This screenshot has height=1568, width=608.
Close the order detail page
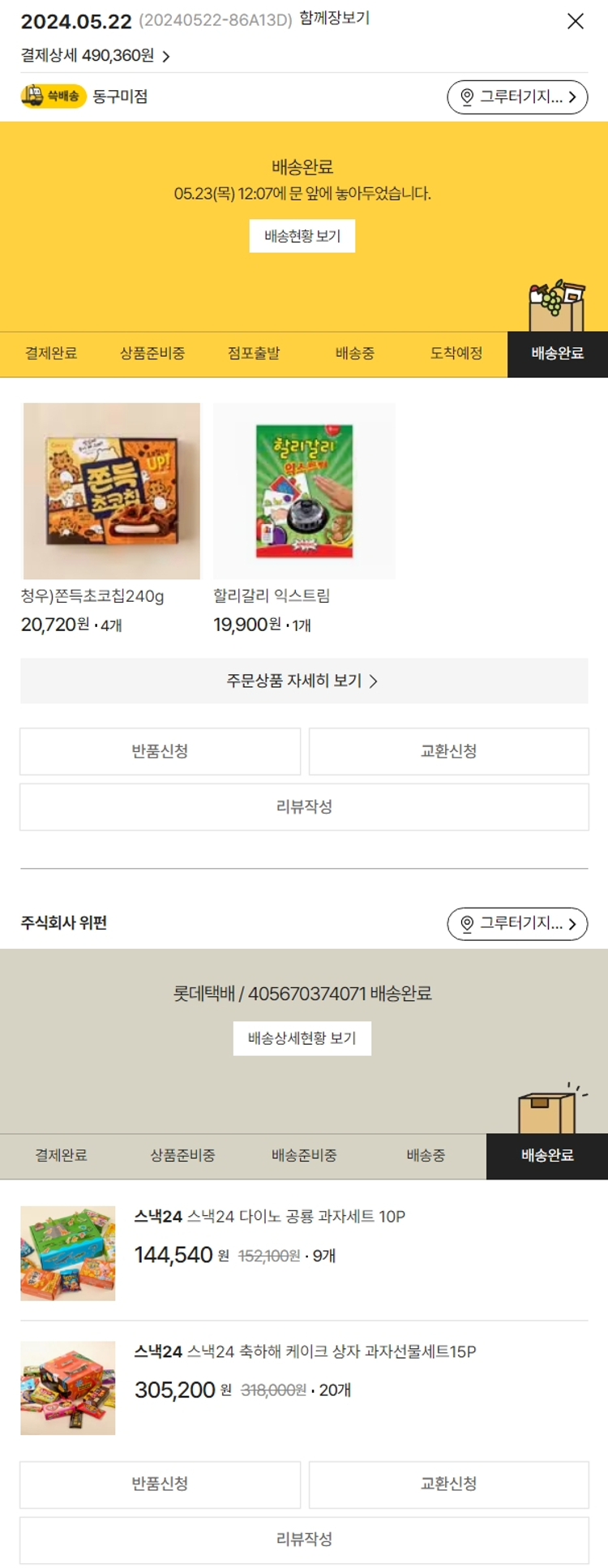click(x=575, y=22)
